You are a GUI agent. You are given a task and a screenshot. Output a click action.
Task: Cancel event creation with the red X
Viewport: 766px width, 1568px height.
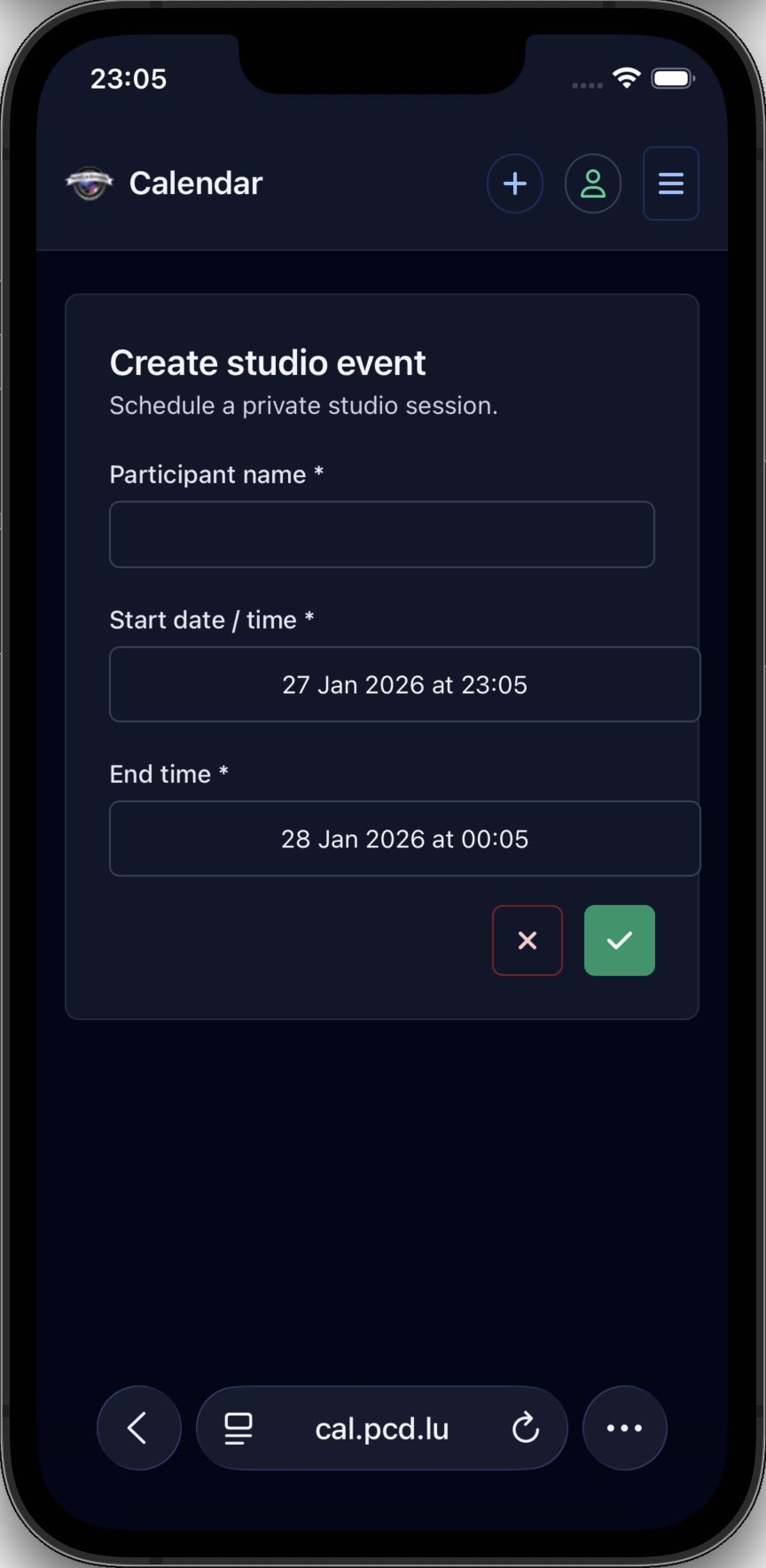[527, 940]
